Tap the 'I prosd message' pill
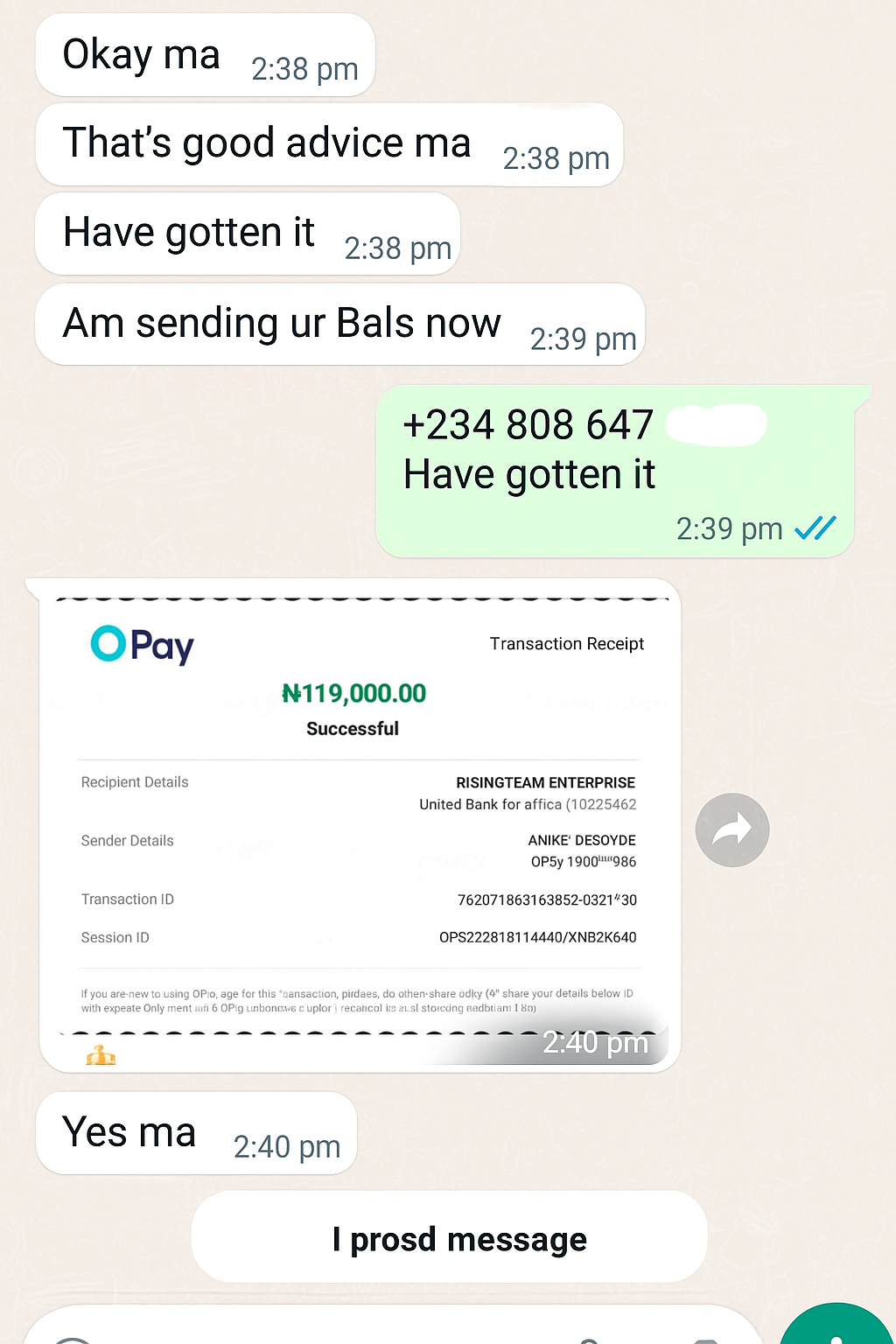The image size is (896, 1344). (x=449, y=1238)
